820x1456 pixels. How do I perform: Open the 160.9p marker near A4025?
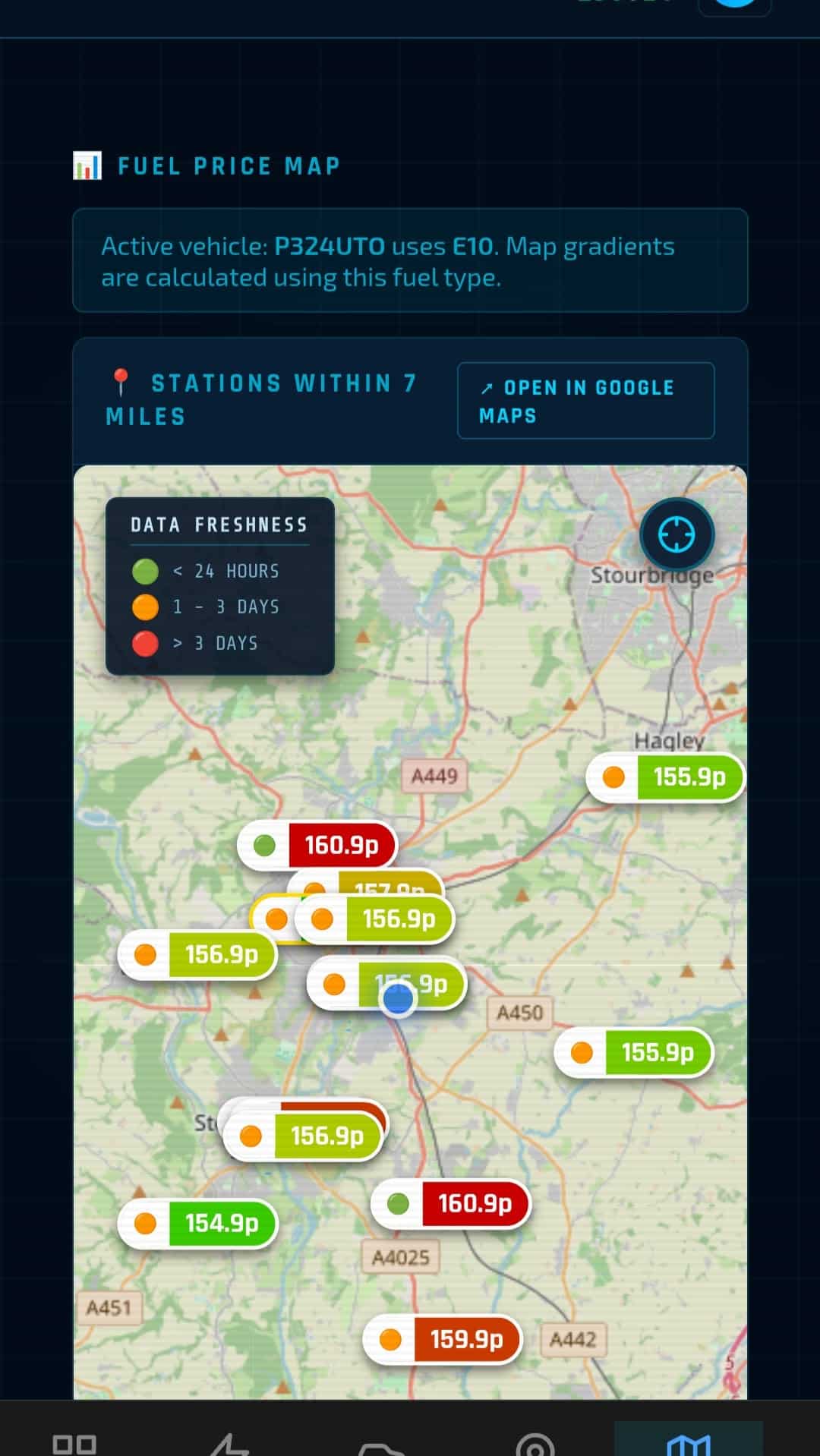tap(451, 1202)
